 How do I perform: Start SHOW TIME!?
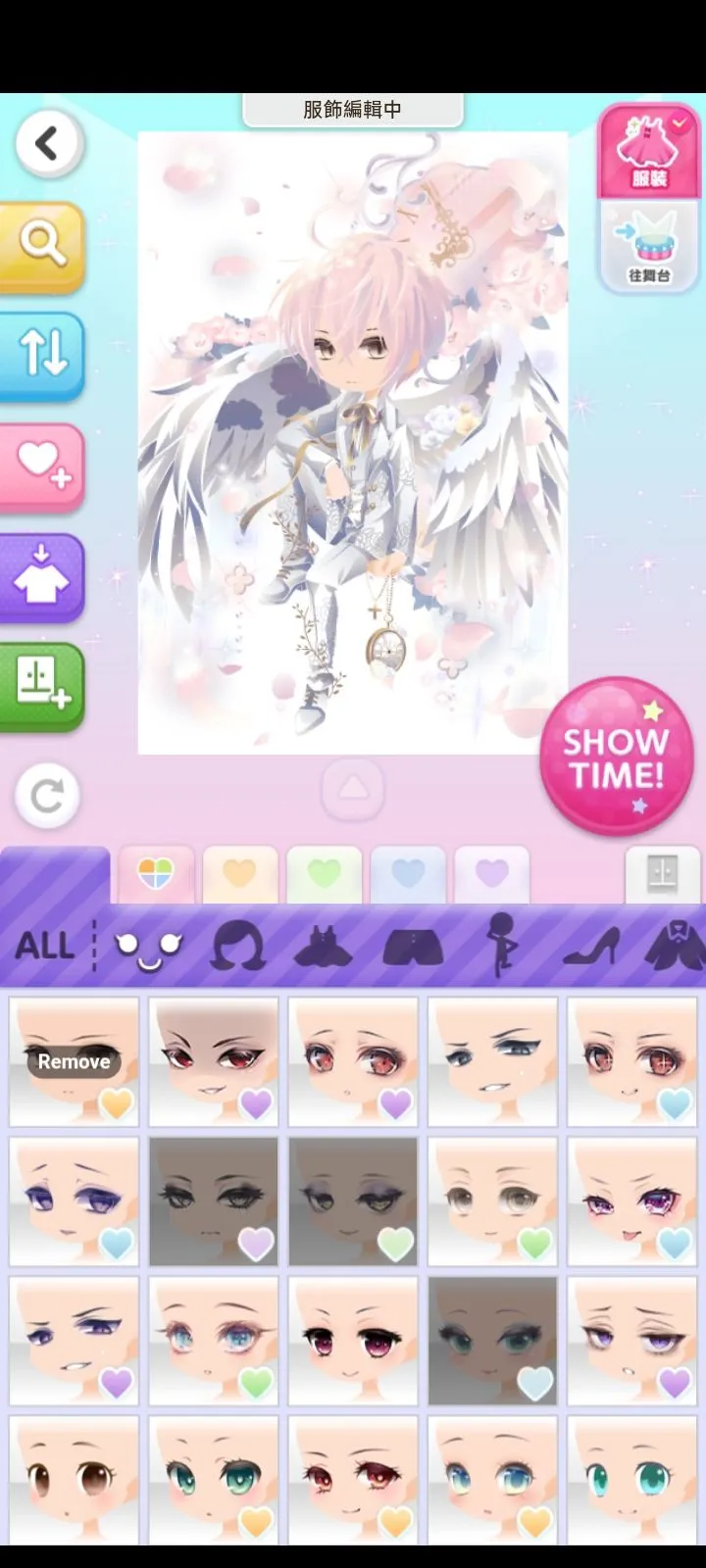tap(617, 756)
